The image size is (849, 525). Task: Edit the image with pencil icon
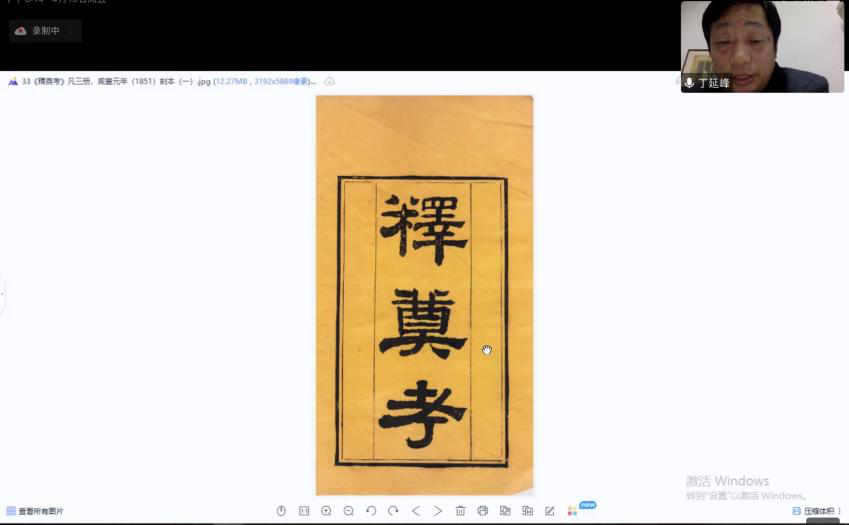tap(549, 511)
